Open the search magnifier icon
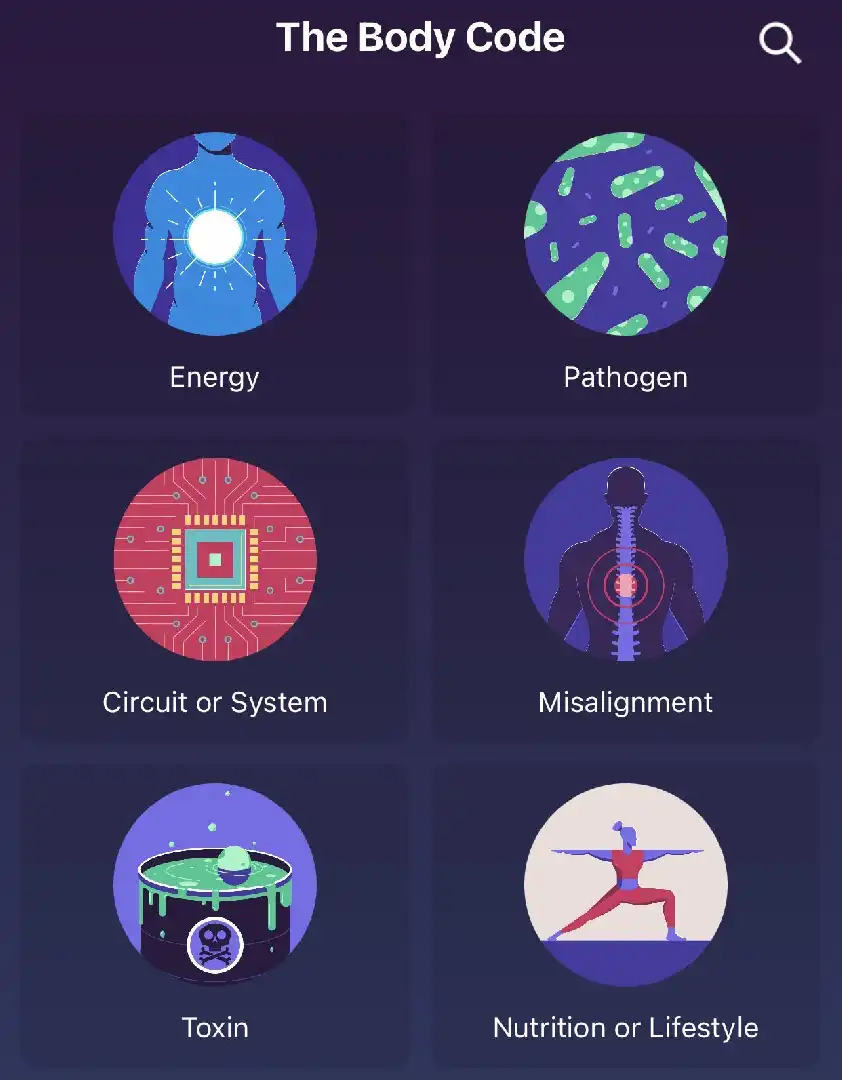This screenshot has height=1080, width=842. [779, 44]
